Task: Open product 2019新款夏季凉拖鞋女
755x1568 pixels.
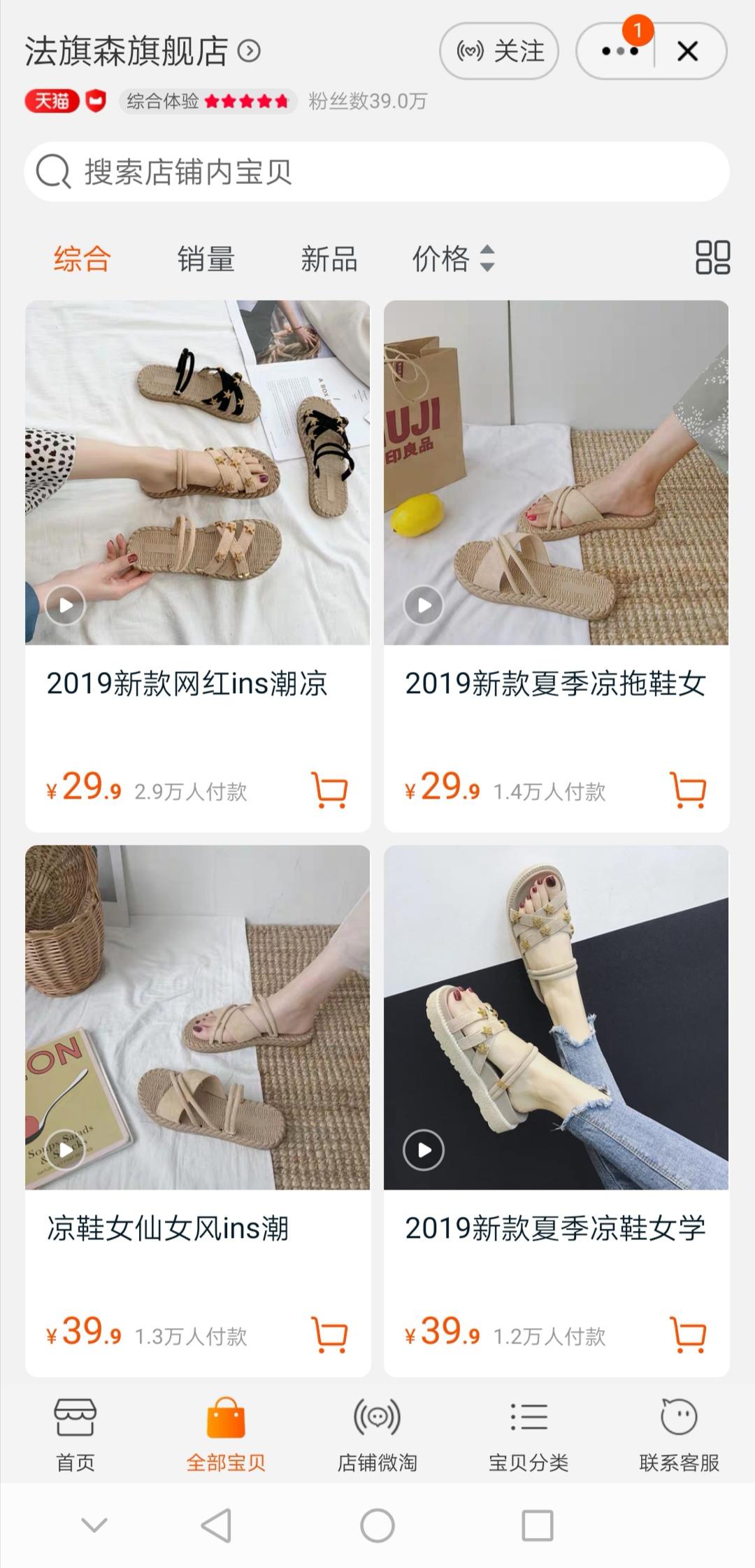Action: click(x=556, y=473)
